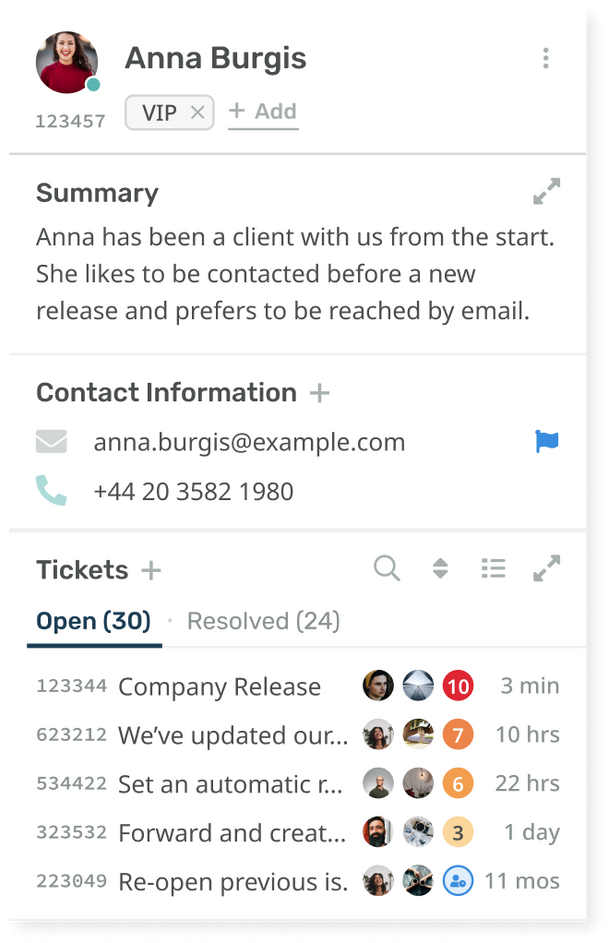Open the overflow menu beside Anna Burgis
The width and height of the screenshot is (608, 943).
(545, 58)
